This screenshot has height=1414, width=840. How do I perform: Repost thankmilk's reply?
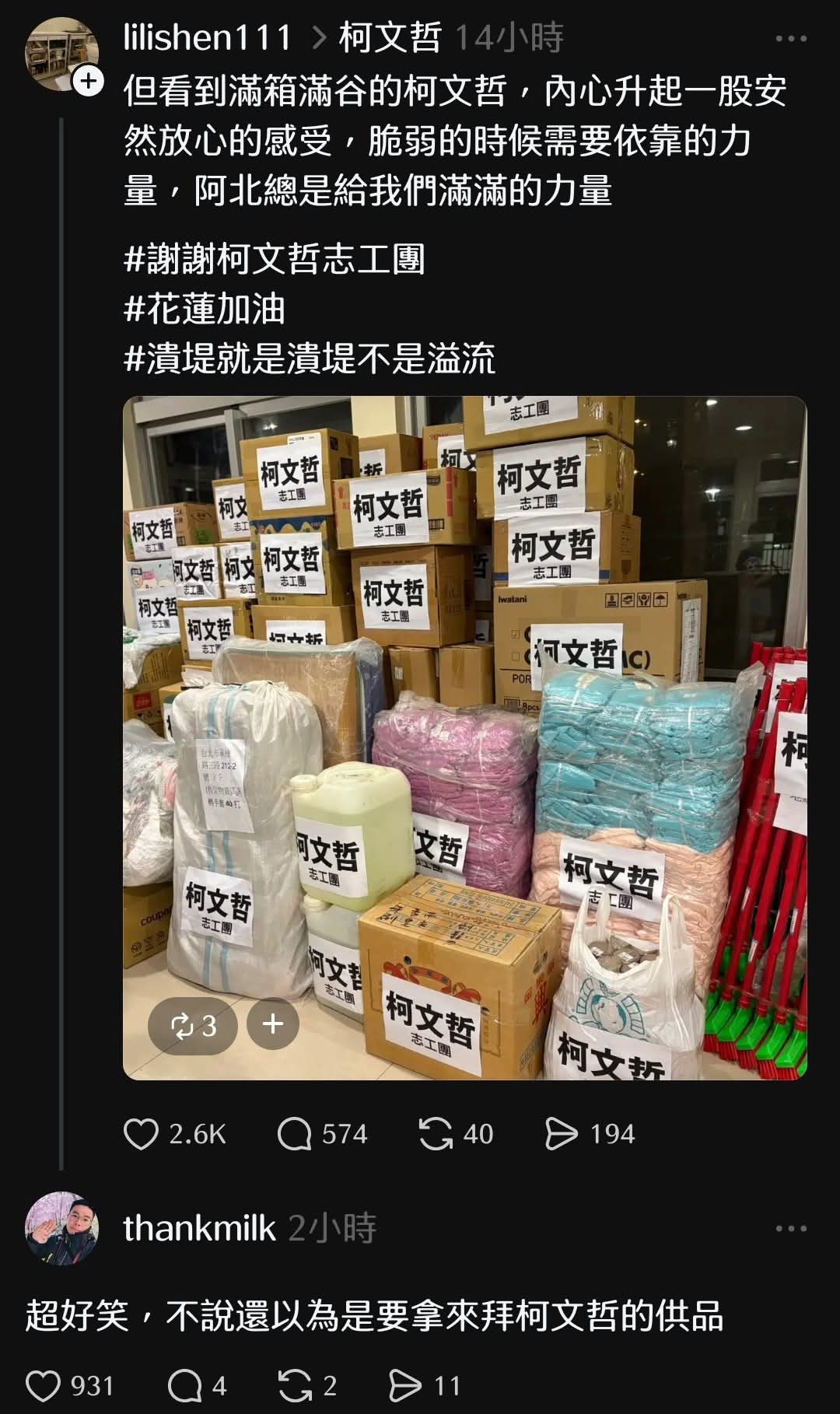tap(296, 1385)
